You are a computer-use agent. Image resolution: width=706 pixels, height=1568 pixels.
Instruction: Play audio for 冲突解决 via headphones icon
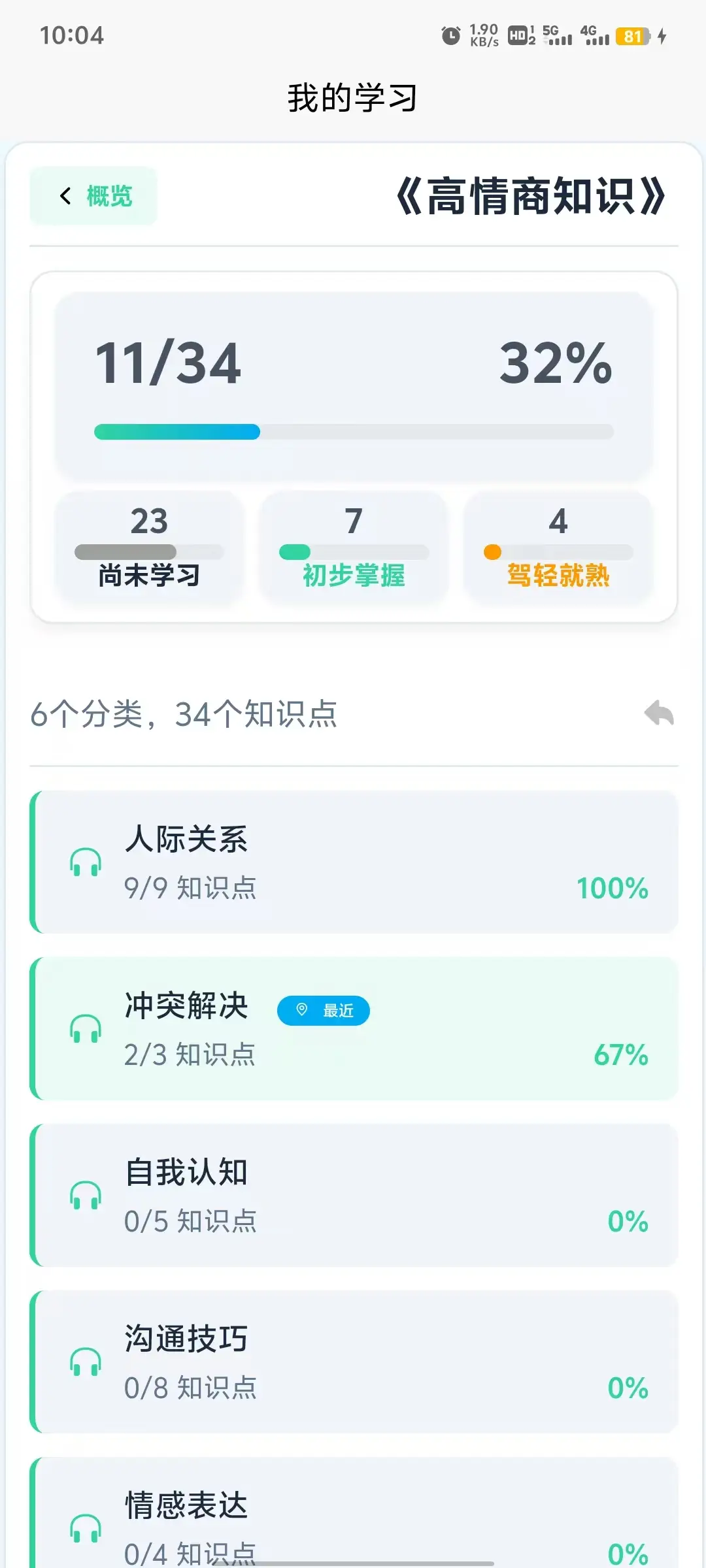pos(86,1029)
